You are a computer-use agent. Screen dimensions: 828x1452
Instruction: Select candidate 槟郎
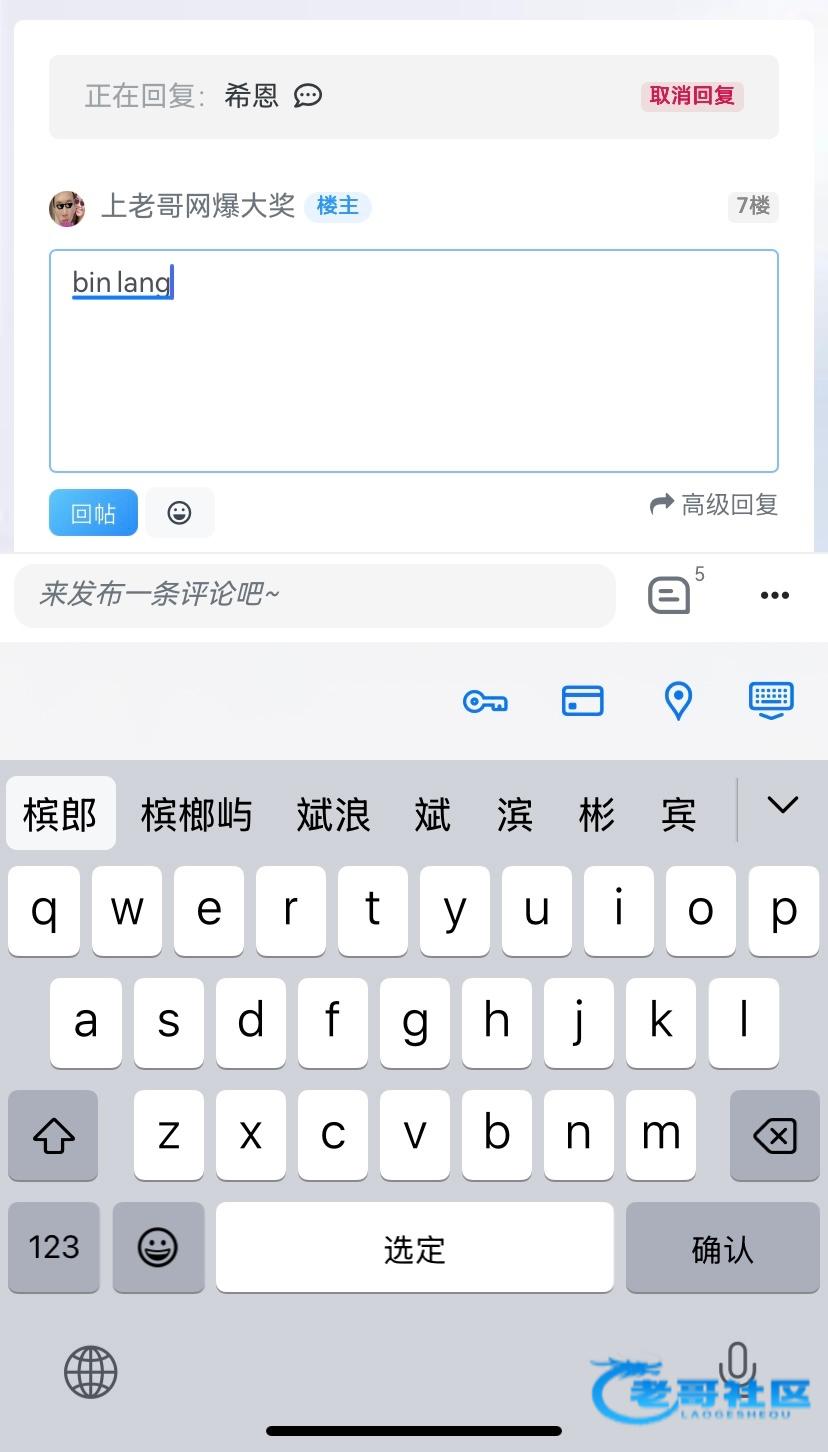(60, 815)
